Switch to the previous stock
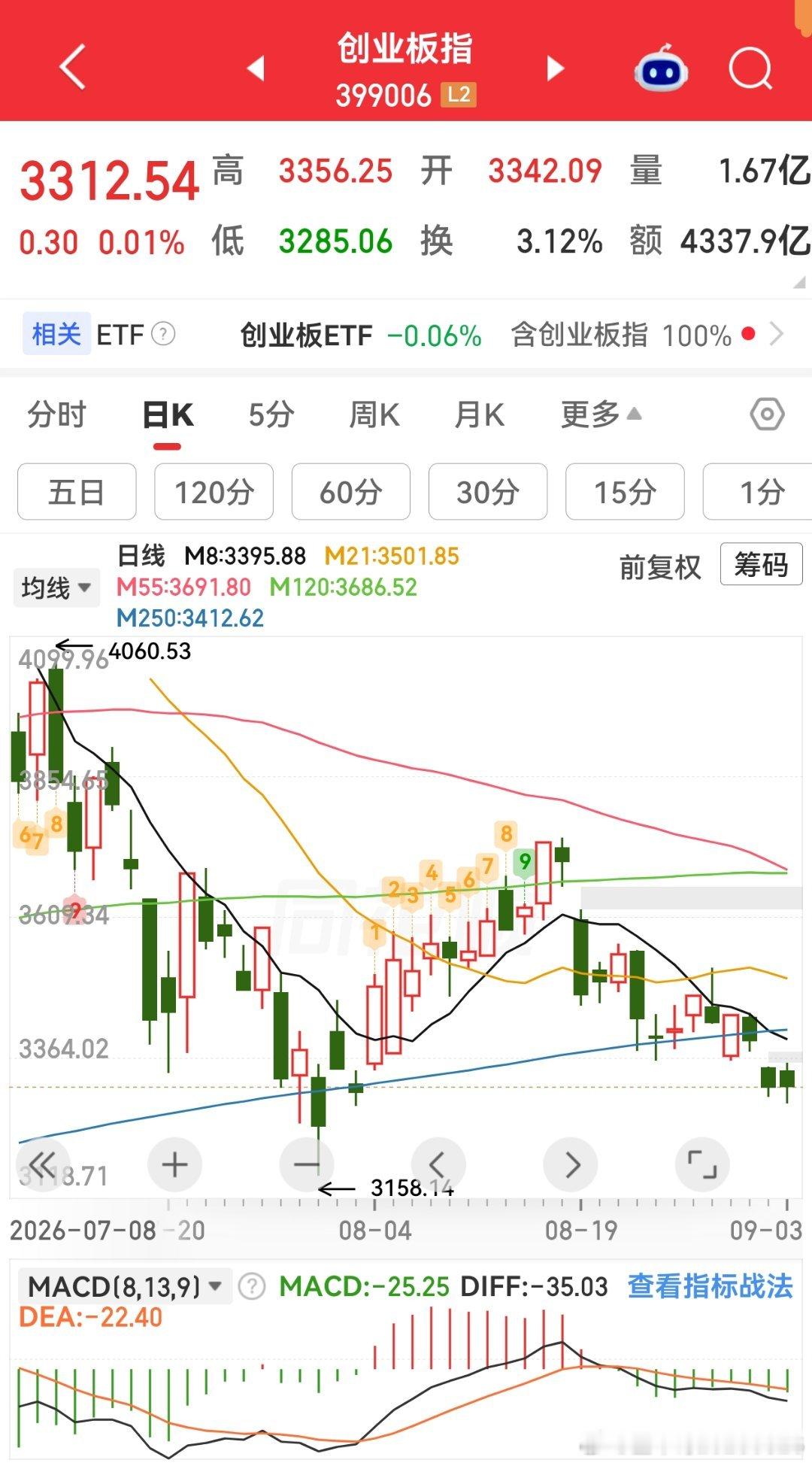812x1463 pixels. point(256,68)
